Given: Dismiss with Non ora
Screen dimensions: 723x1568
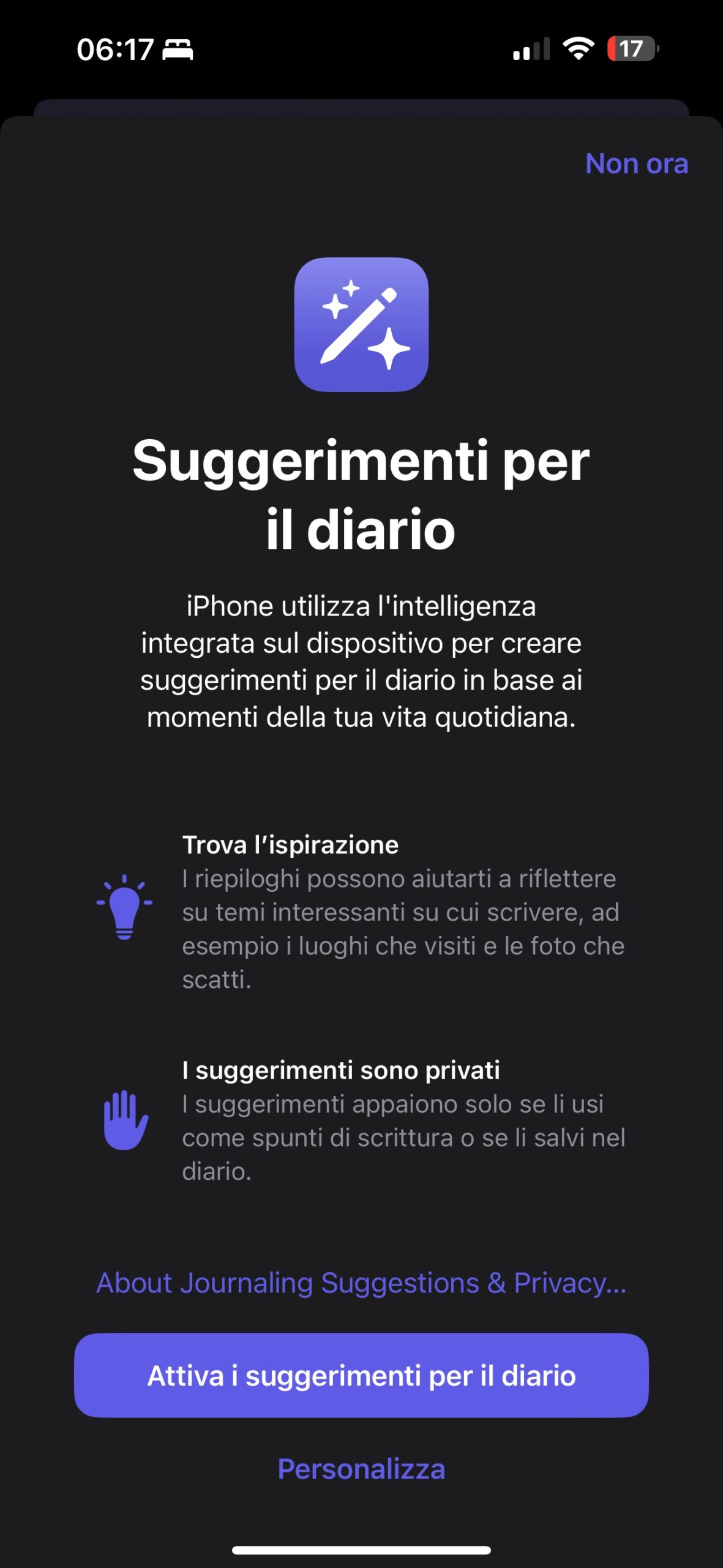Looking at the screenshot, I should (636, 164).
